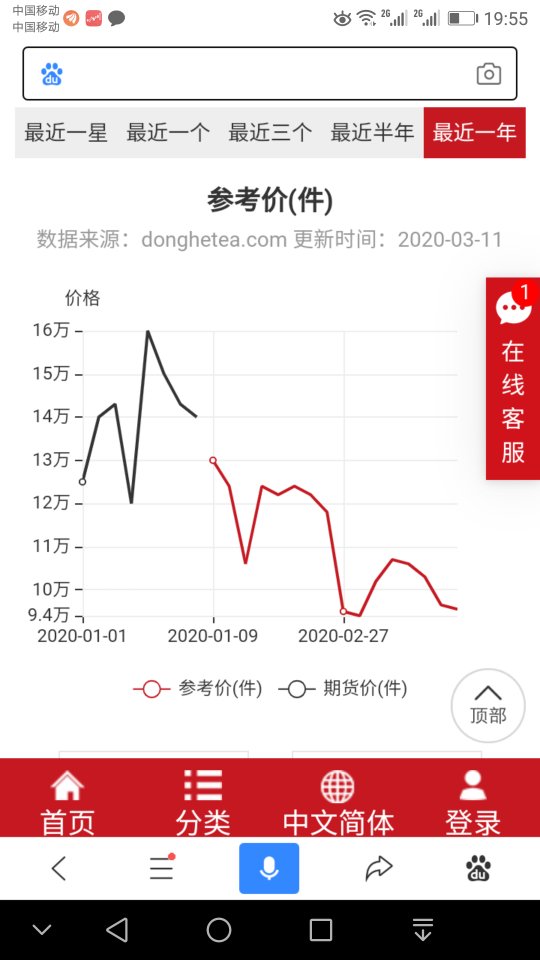
Task: Open 在线客服 online customer service
Action: tap(513, 378)
